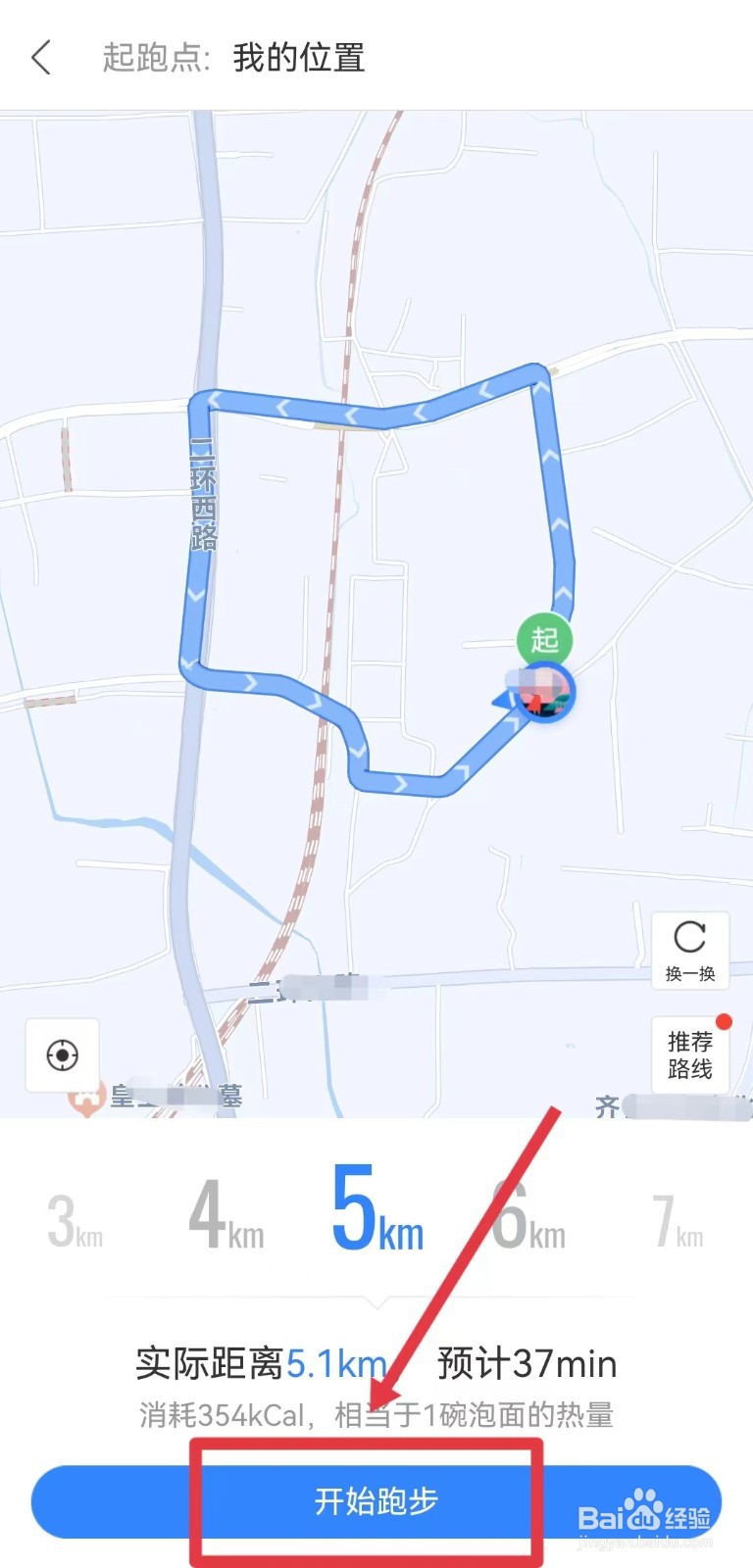
Task: Choose the 7km distance option
Action: pos(678,1222)
